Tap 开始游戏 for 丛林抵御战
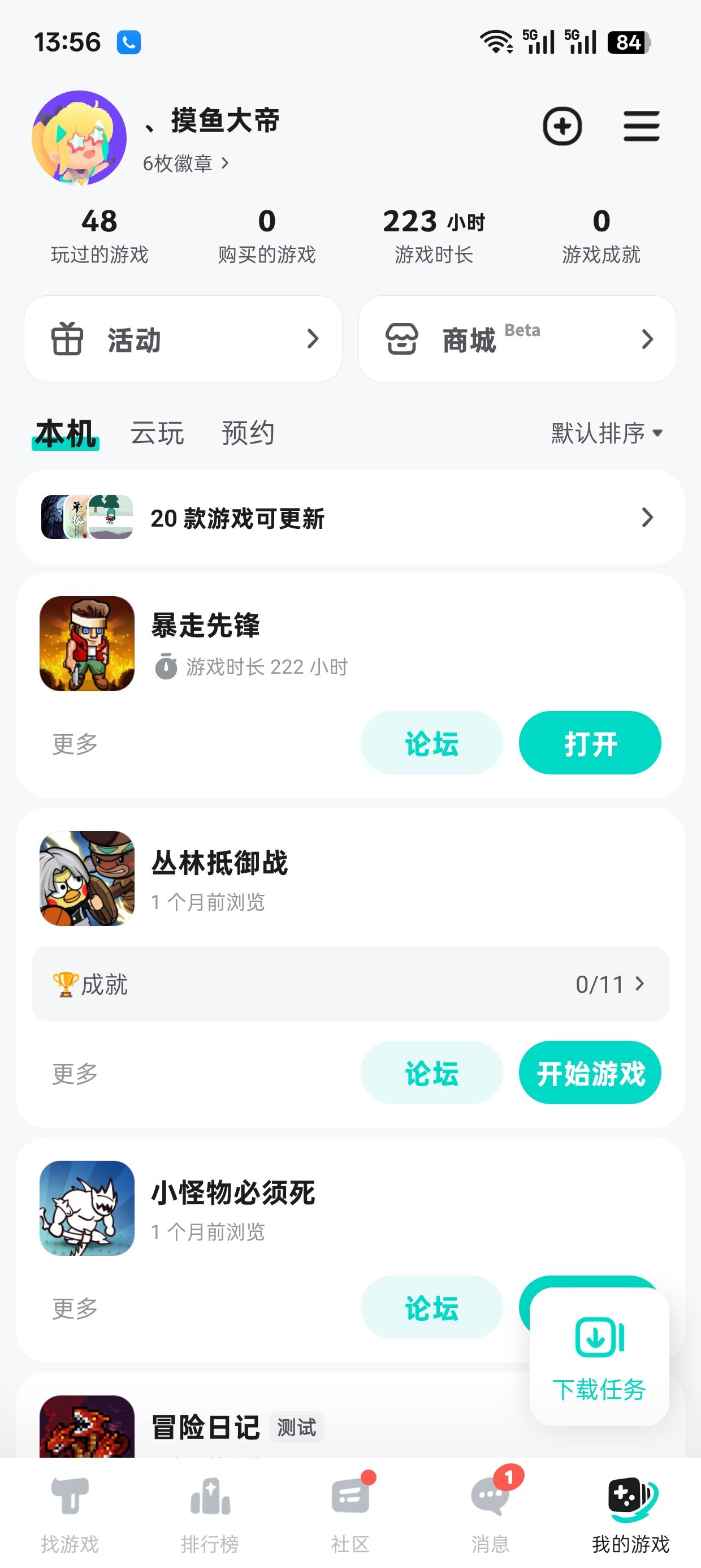The image size is (701, 1568). click(x=590, y=1072)
